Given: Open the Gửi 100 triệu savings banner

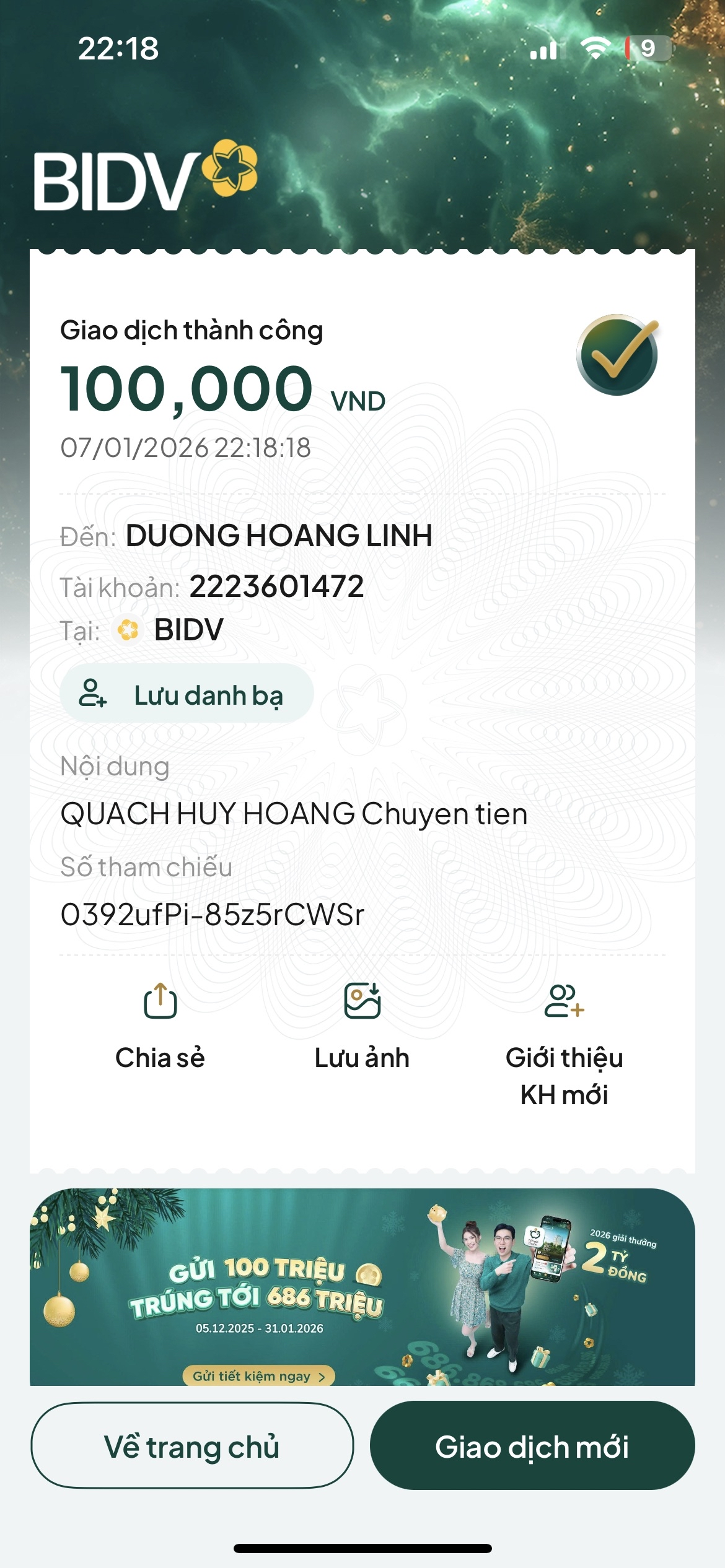Looking at the screenshot, I should coord(362,1288).
